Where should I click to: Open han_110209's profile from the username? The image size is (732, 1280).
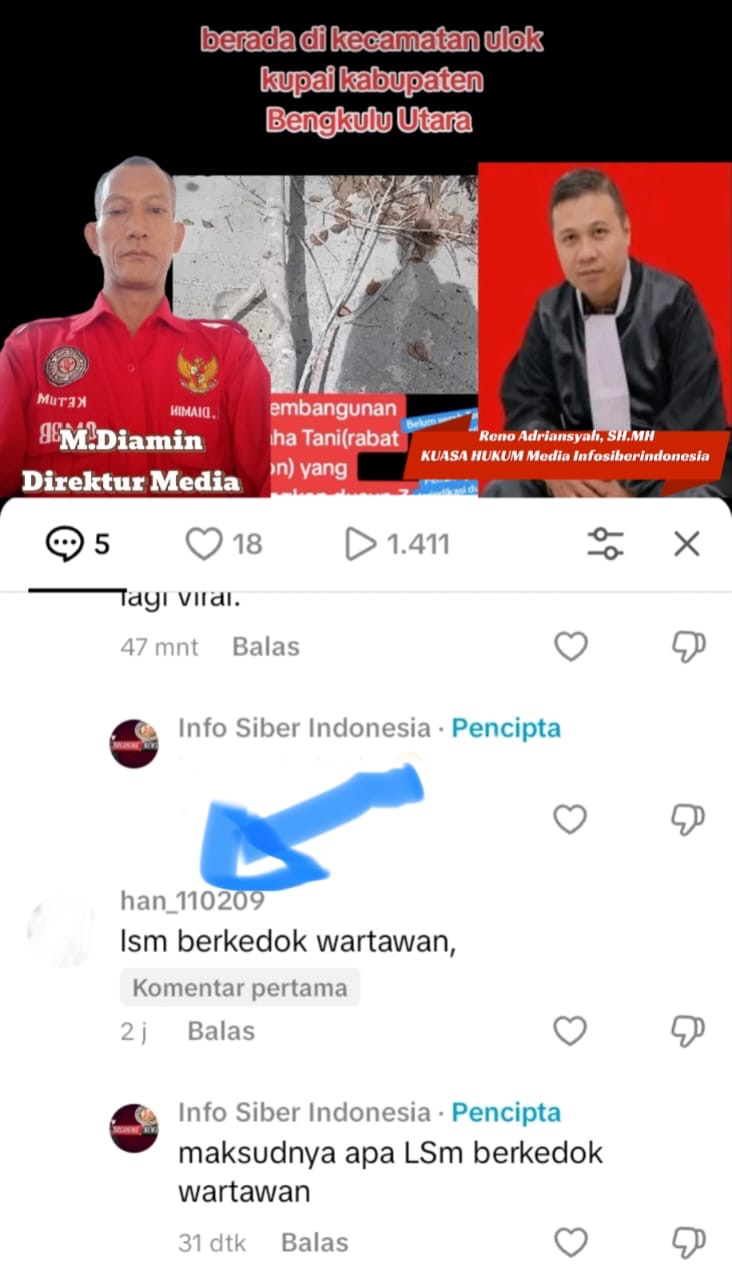coord(192,901)
